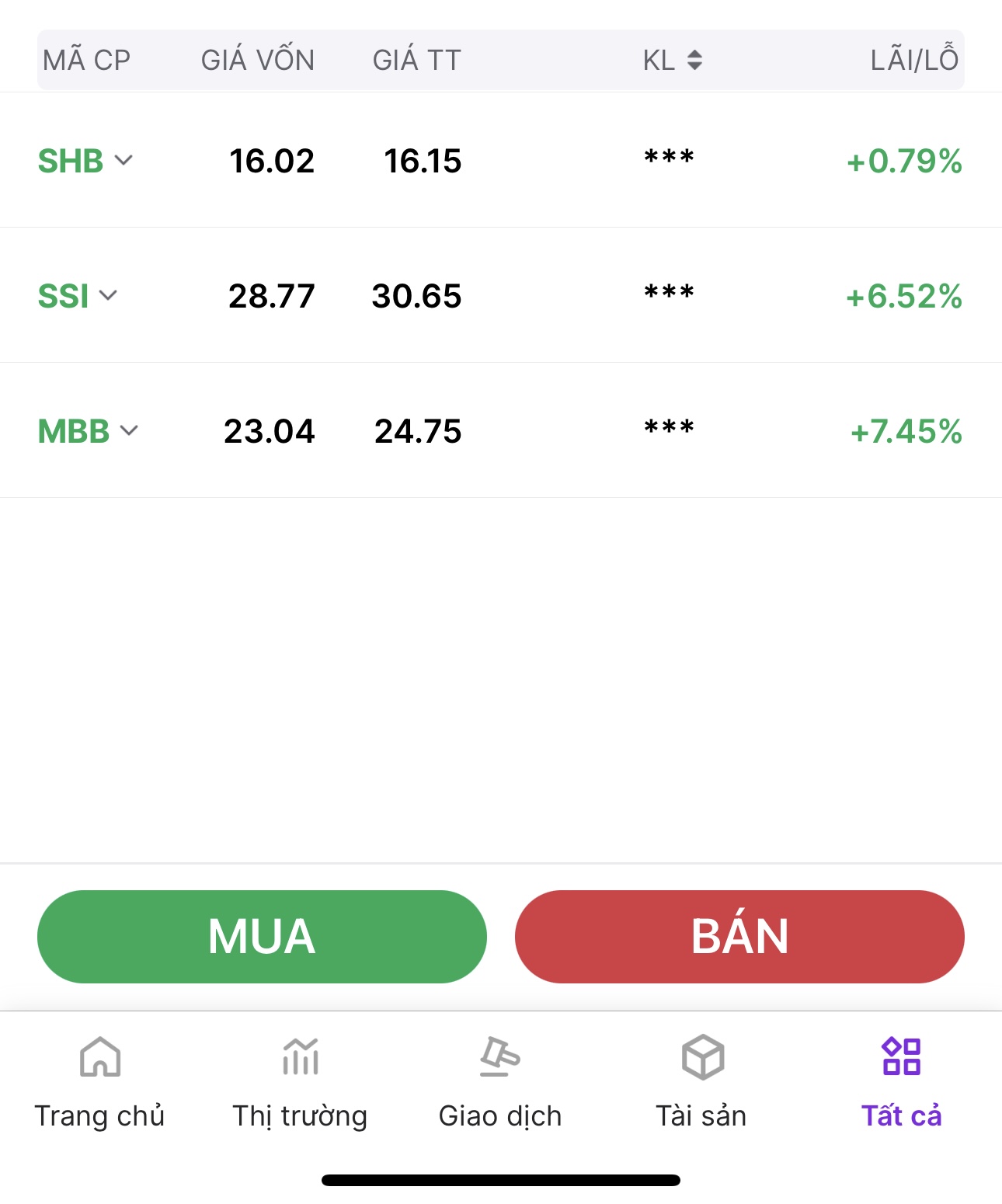Tap the red BÁN sell button

(739, 936)
